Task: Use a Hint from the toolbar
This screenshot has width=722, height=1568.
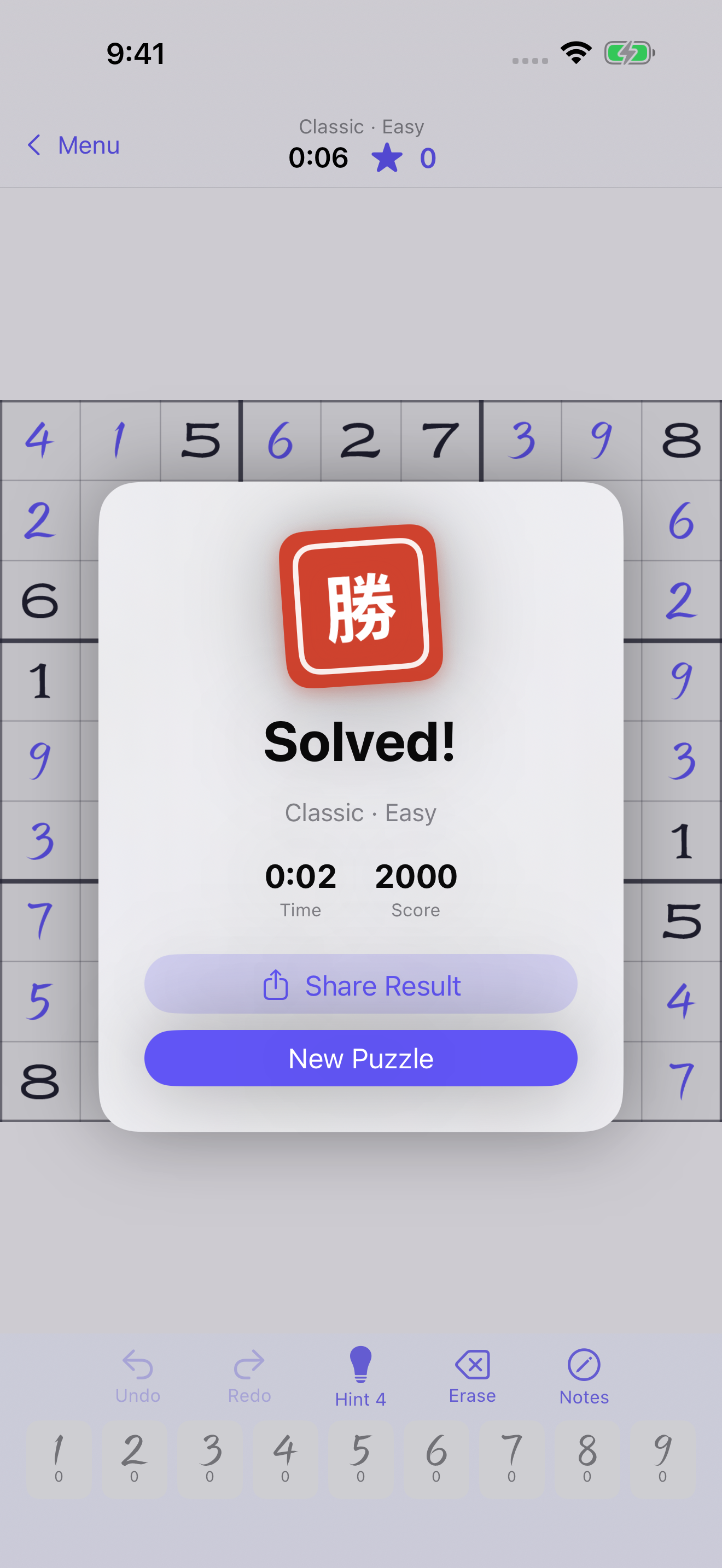Action: 360,1376
